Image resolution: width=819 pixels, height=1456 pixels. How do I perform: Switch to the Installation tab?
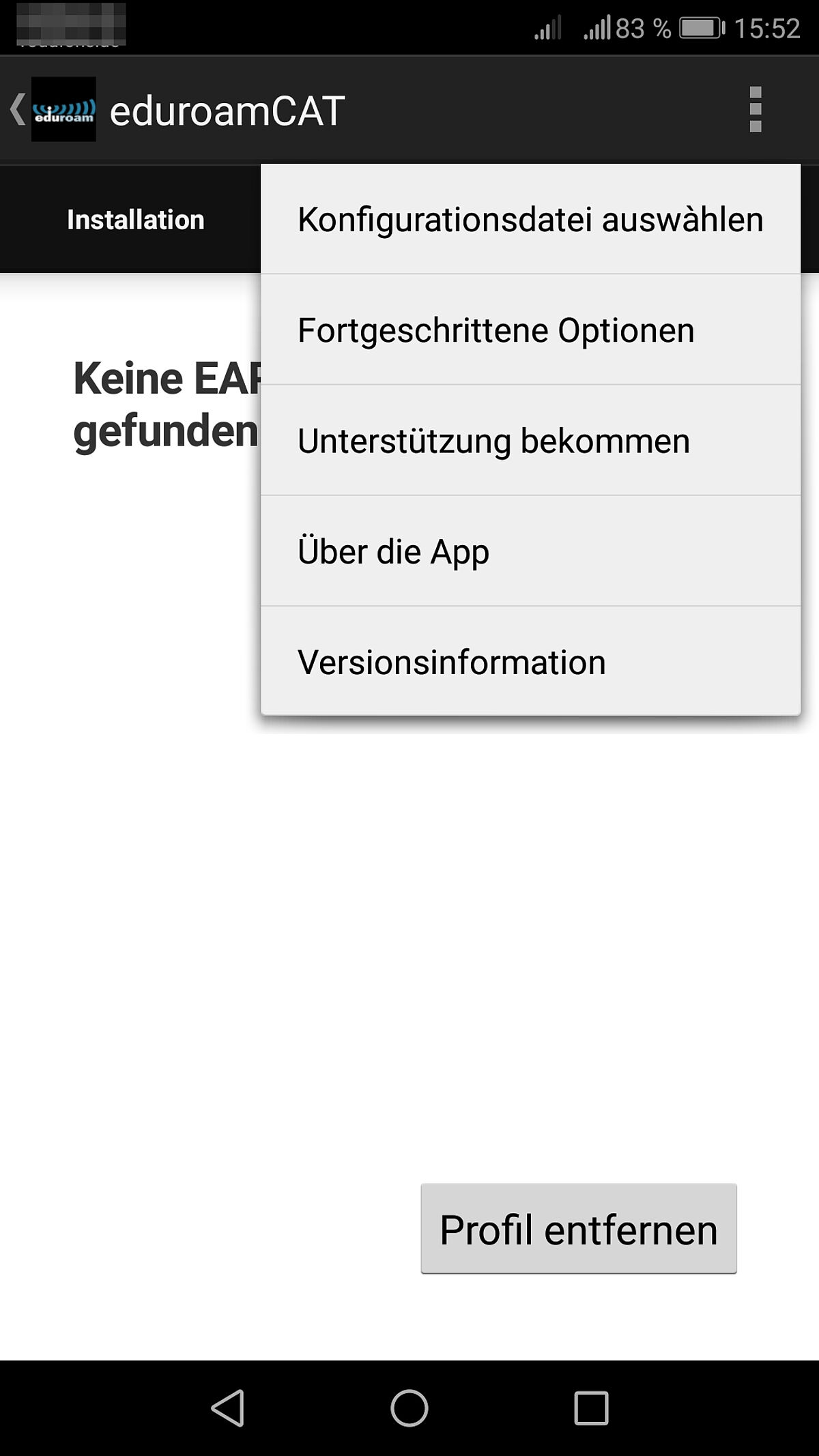[135, 220]
